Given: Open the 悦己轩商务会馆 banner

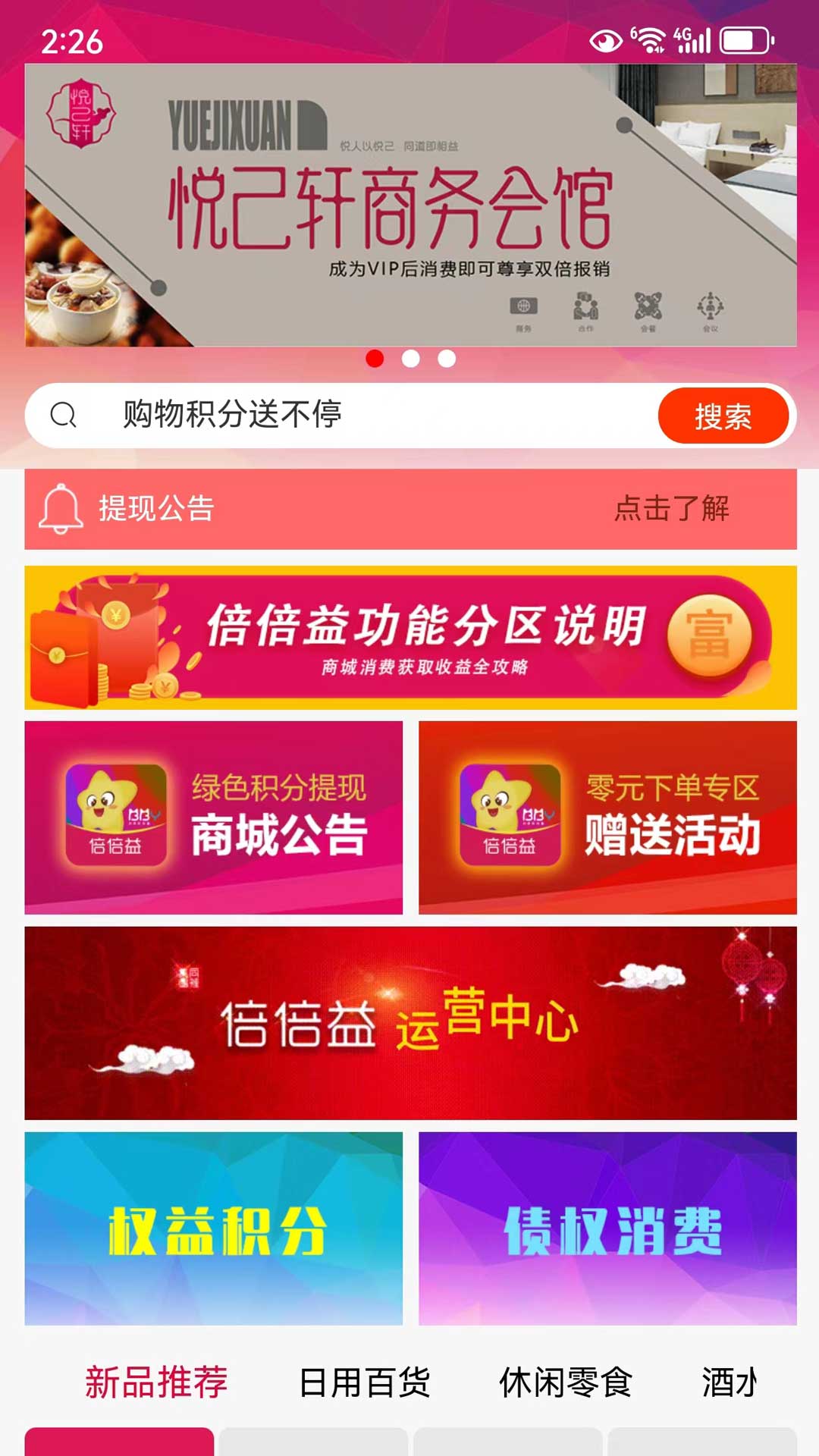Looking at the screenshot, I should pos(409,205).
